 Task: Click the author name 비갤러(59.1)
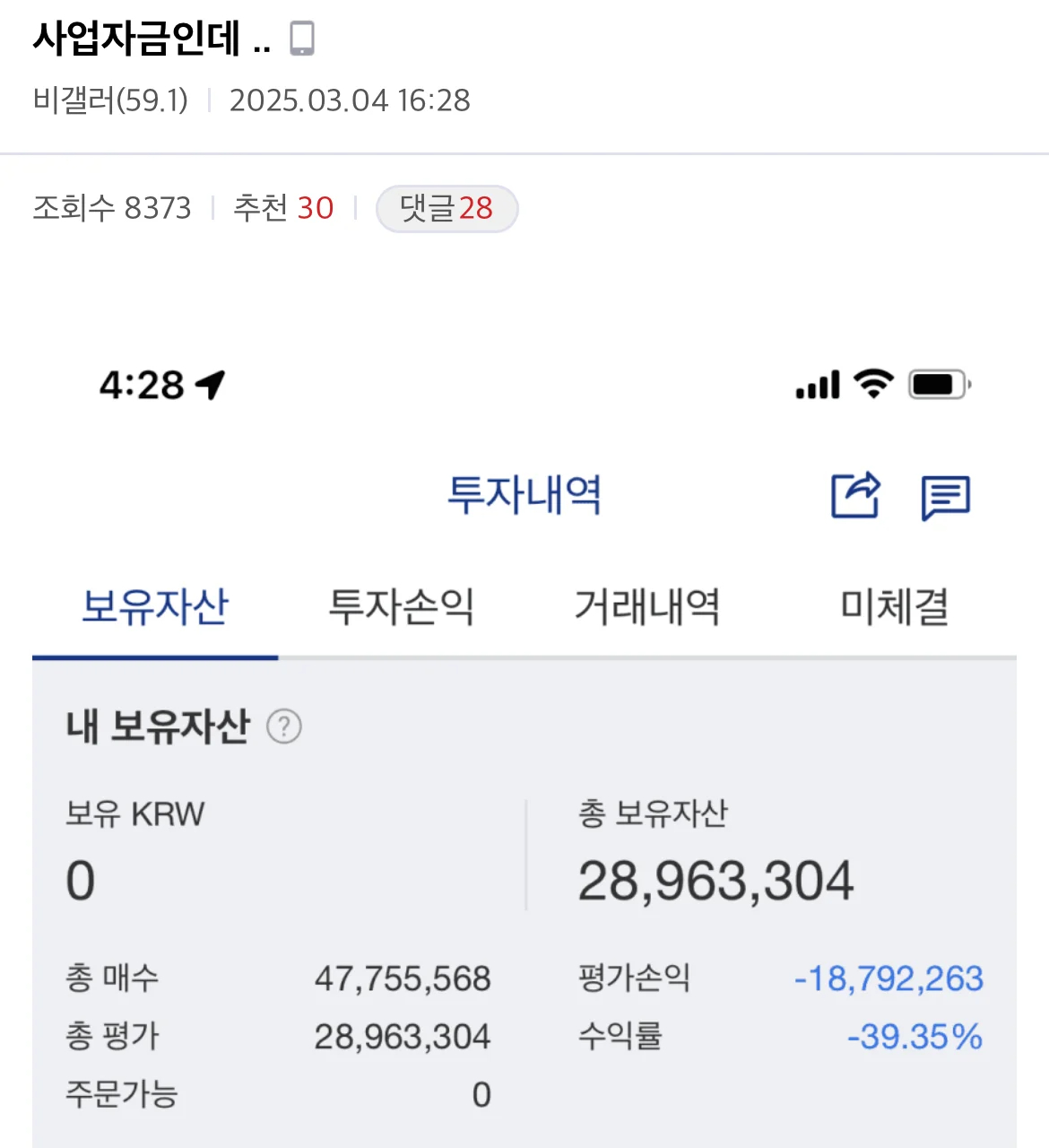(x=109, y=100)
